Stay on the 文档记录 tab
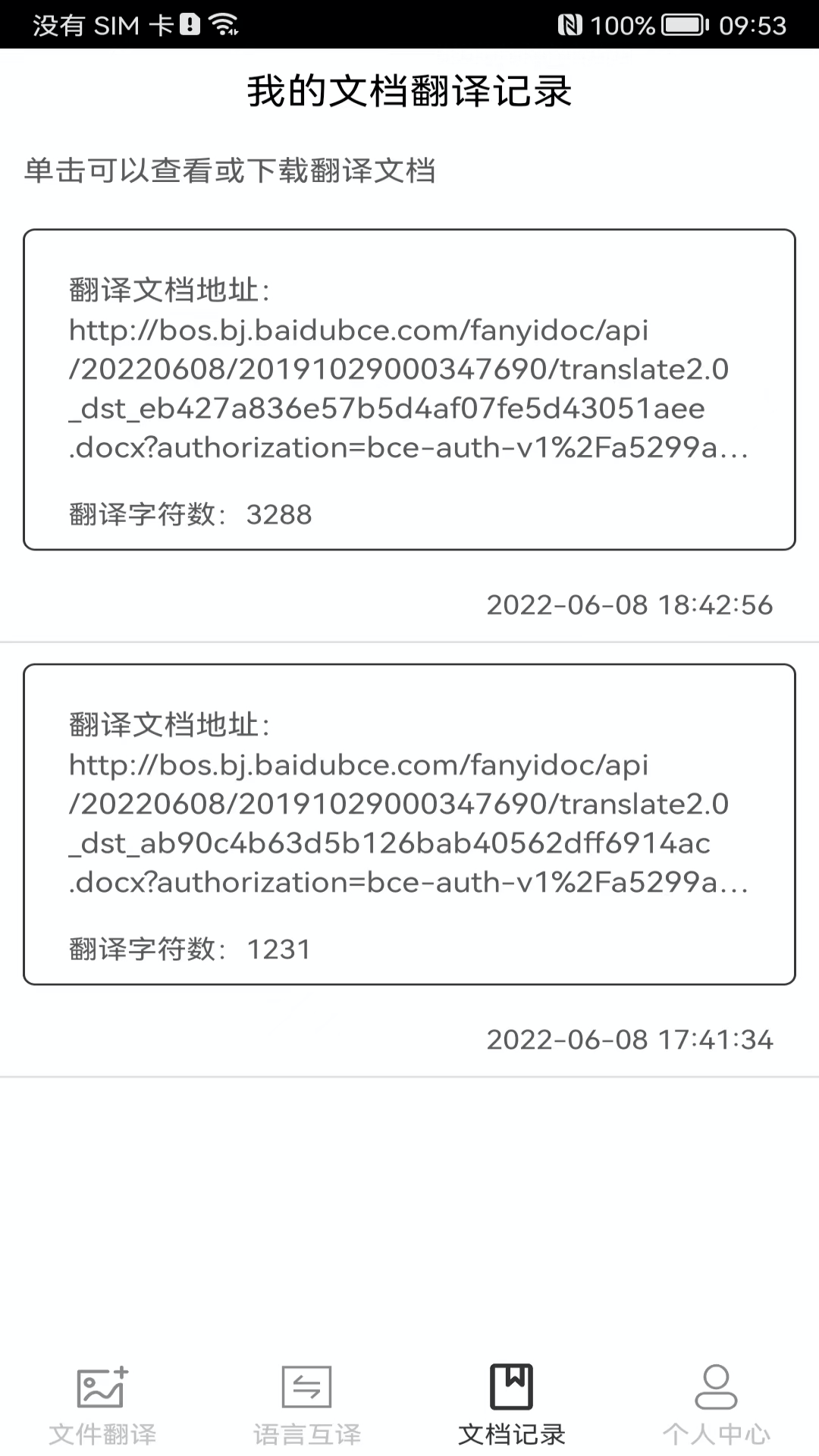 pyautogui.click(x=512, y=1408)
